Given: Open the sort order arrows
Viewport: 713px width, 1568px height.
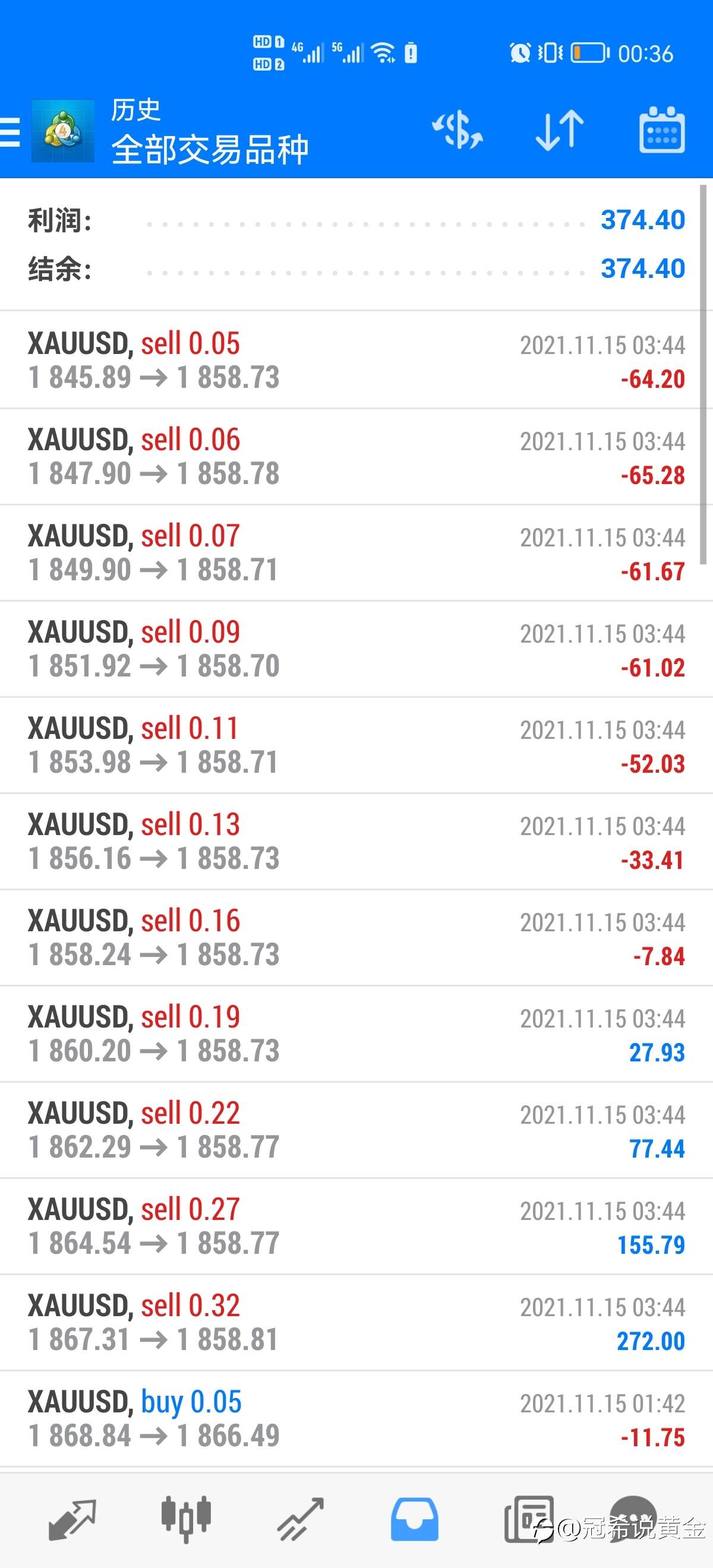Looking at the screenshot, I should point(560,130).
